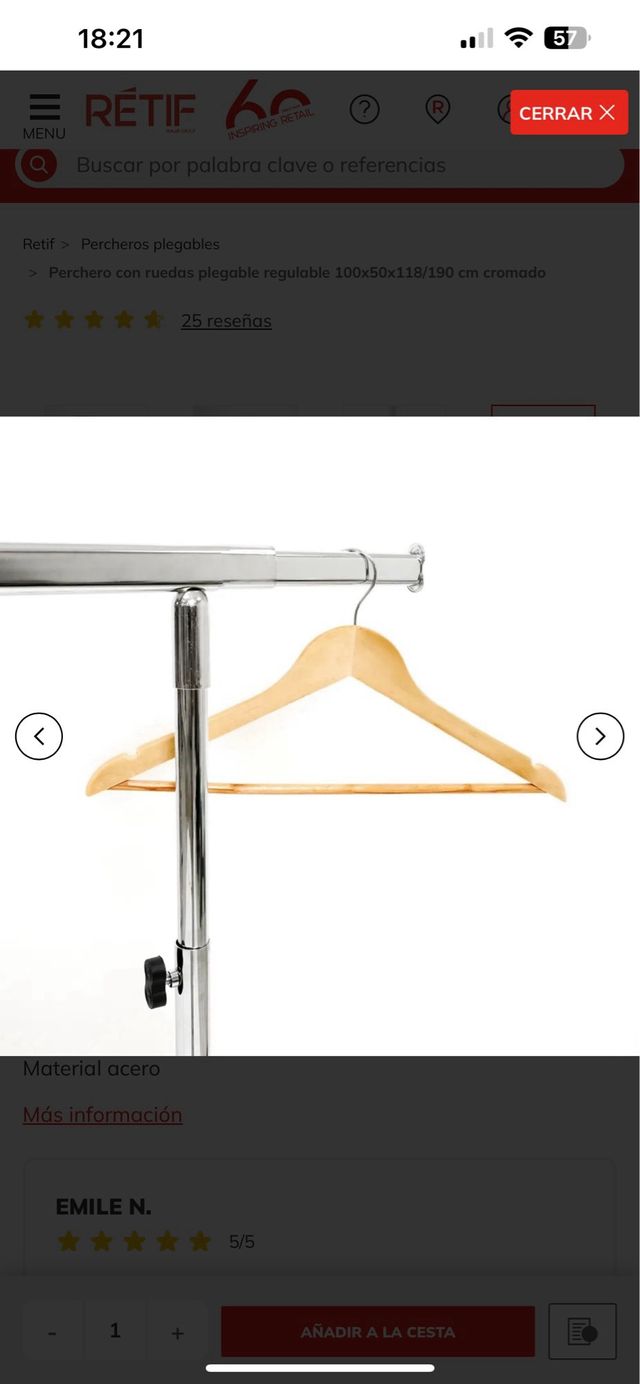The image size is (640, 1384).
Task: Add the item with Añadir a la cesta
Action: tap(378, 1332)
